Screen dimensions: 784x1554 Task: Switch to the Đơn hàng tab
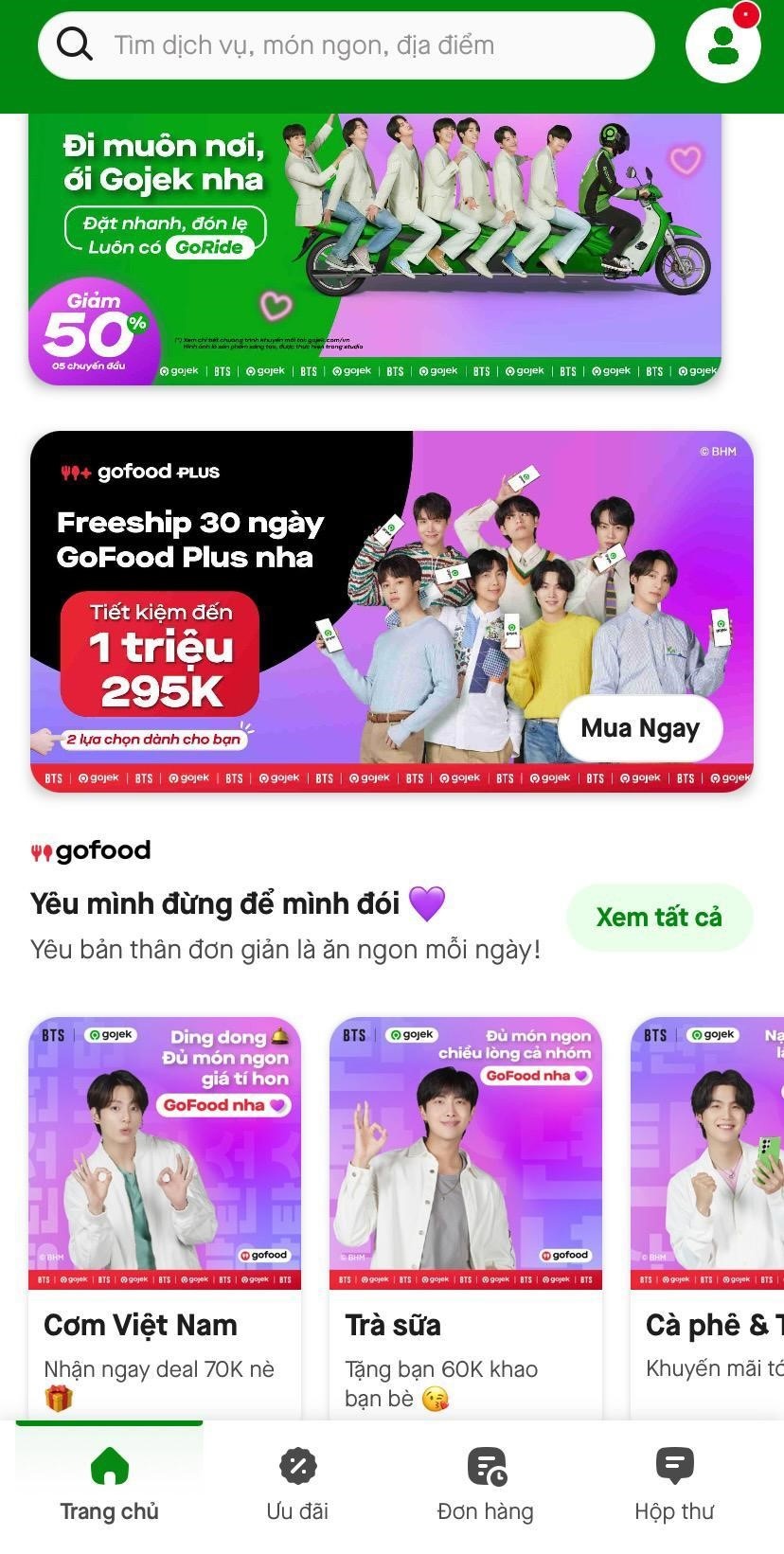pyautogui.click(x=486, y=1485)
